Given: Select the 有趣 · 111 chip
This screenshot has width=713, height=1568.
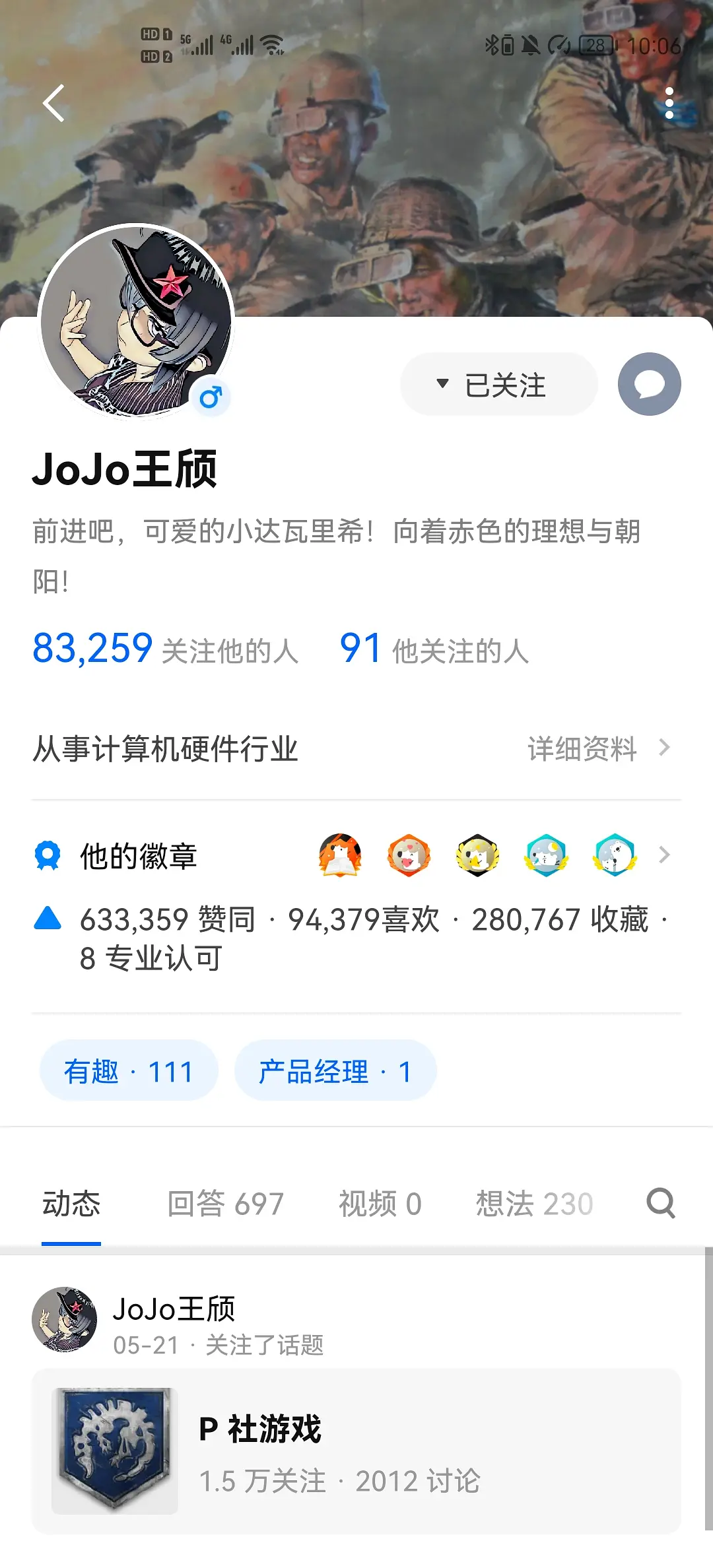Looking at the screenshot, I should point(129,1070).
